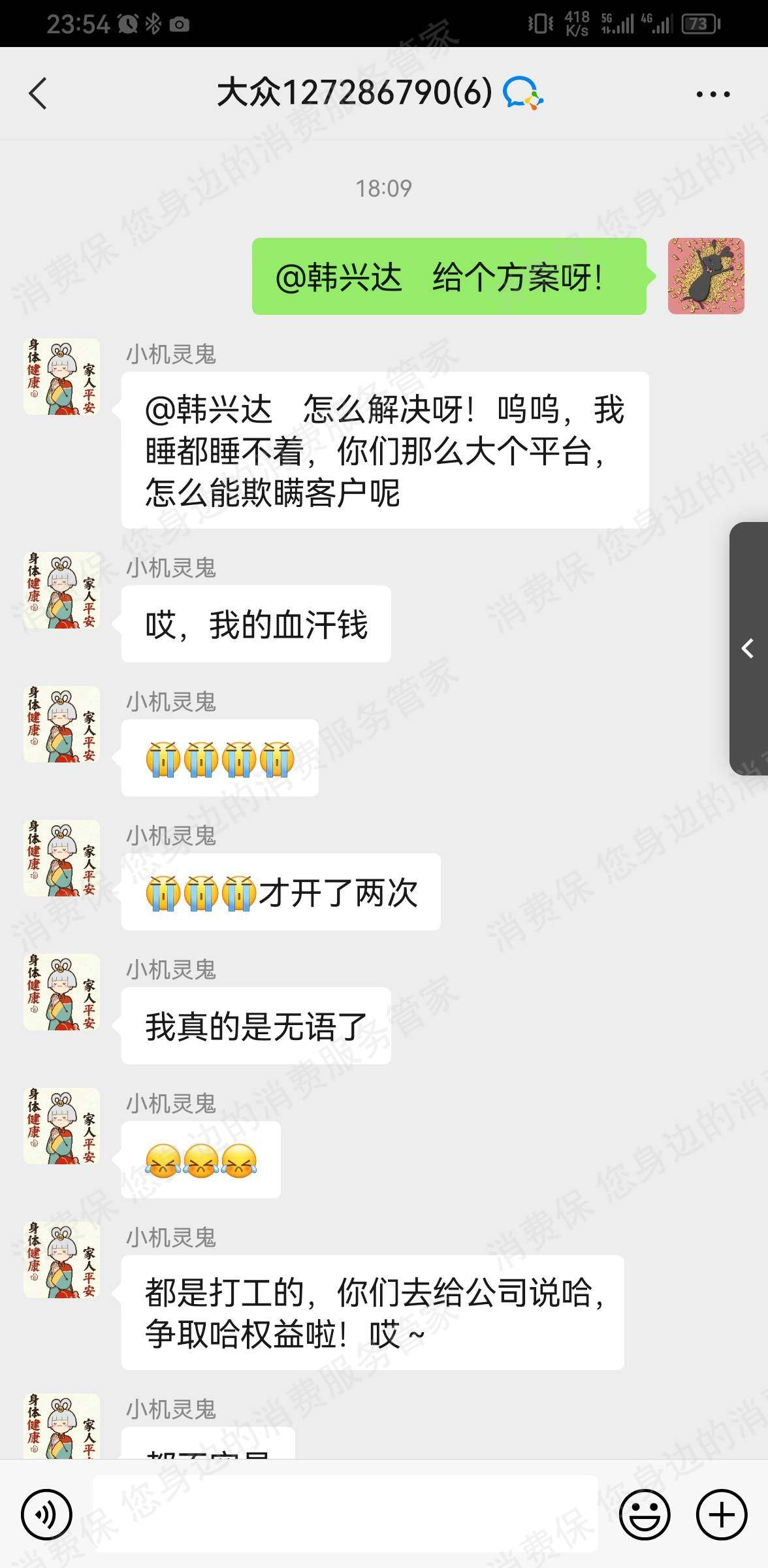The width and height of the screenshot is (768, 1568).
Task: Switch to voice input
Action: [x=46, y=1514]
